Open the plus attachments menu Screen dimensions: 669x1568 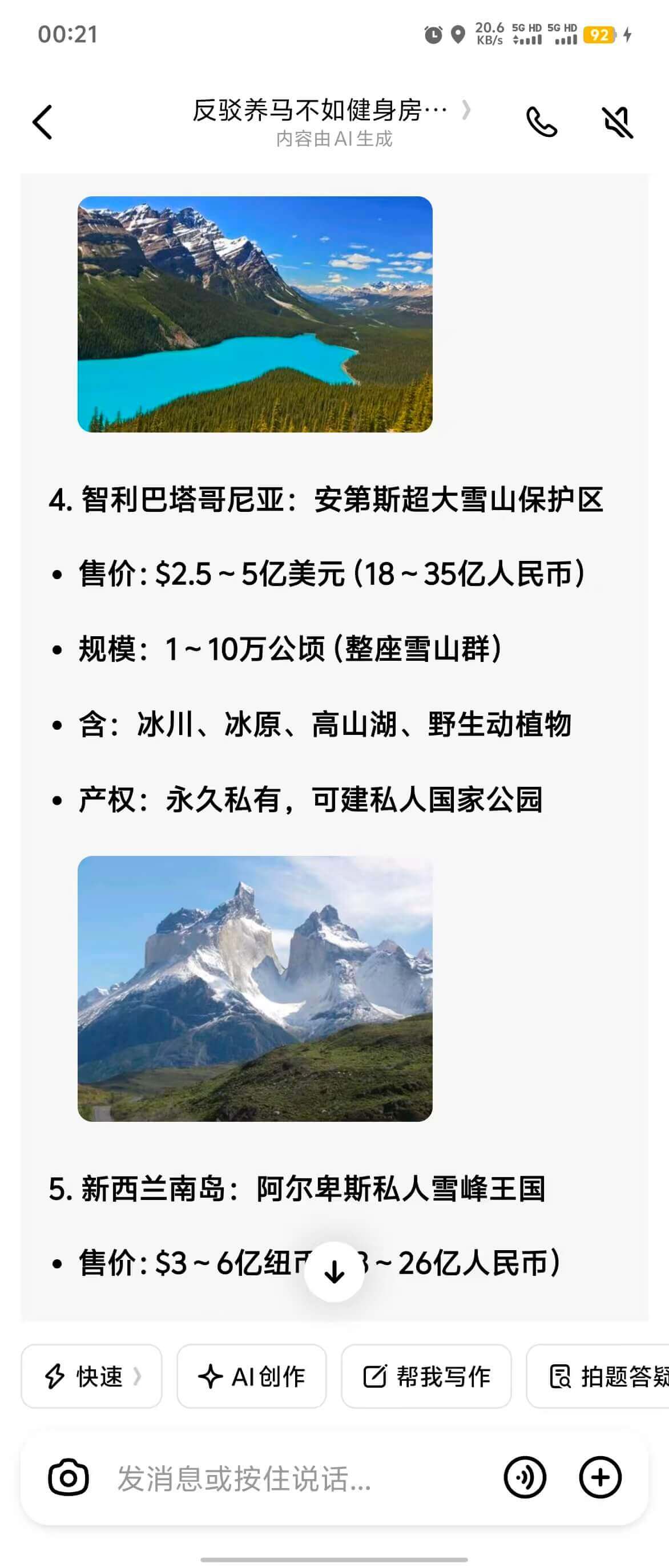coord(599,1477)
